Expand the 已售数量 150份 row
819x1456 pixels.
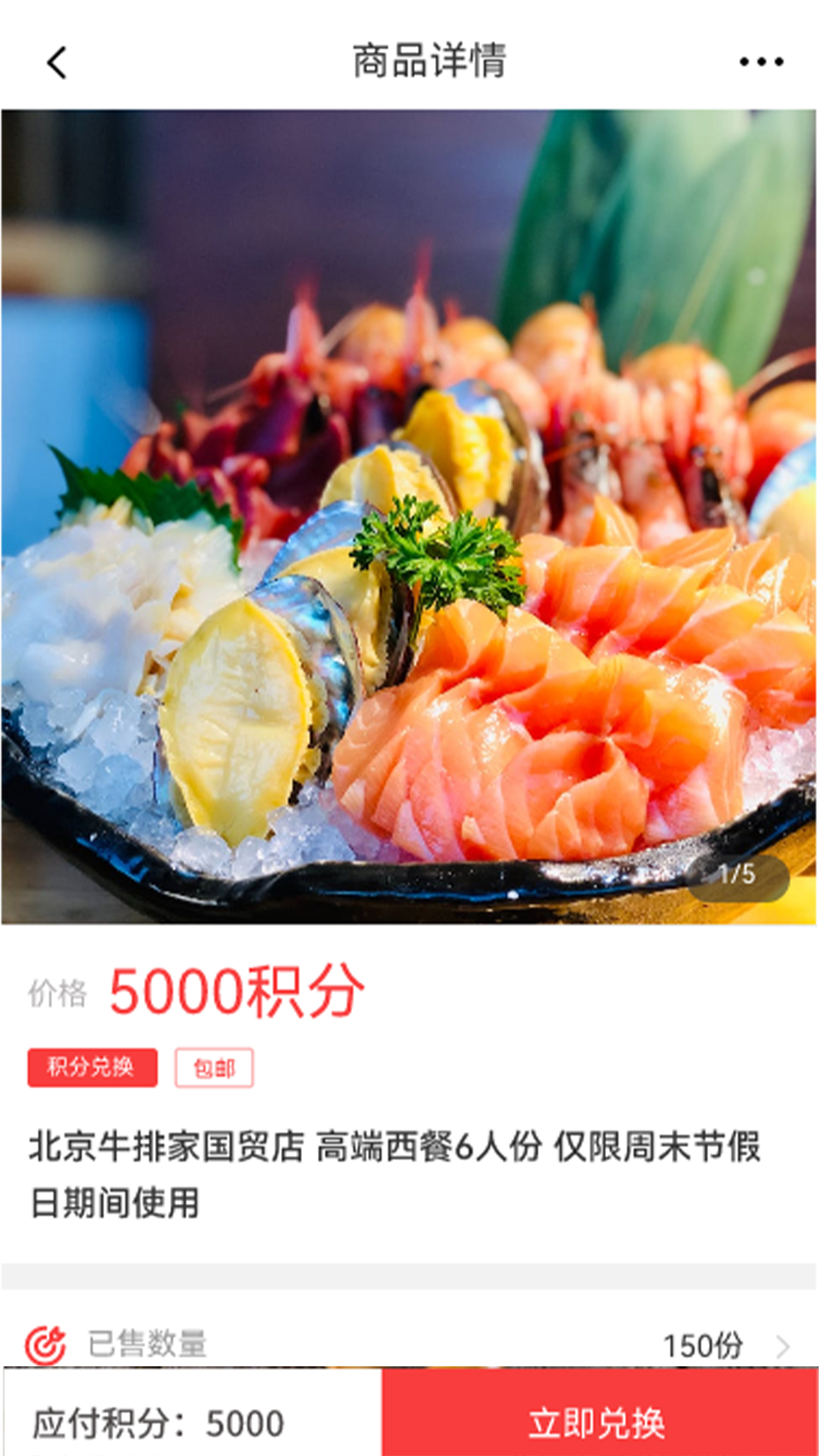click(782, 1346)
